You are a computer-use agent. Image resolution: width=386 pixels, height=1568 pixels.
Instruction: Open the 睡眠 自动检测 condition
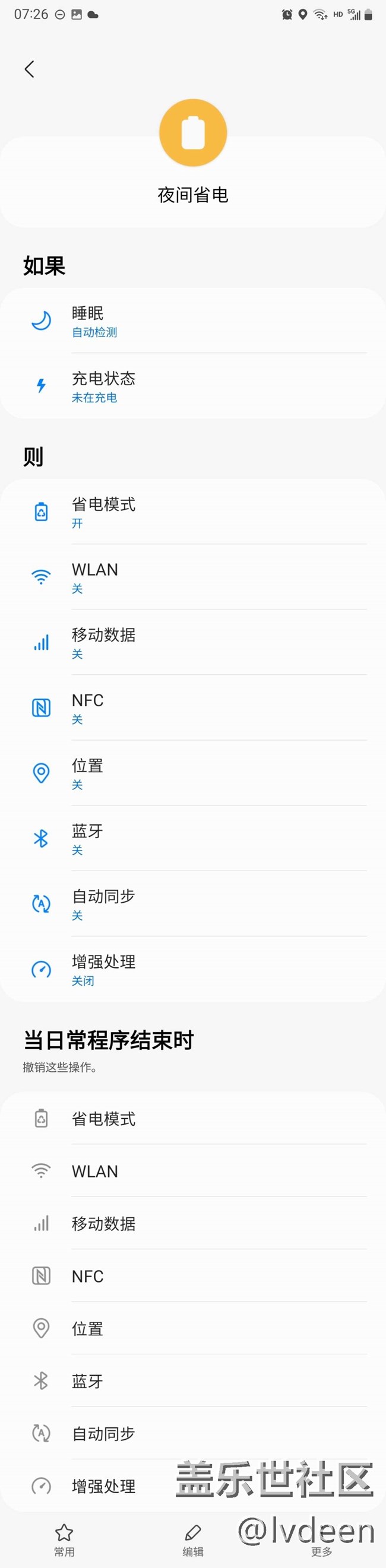[x=192, y=321]
